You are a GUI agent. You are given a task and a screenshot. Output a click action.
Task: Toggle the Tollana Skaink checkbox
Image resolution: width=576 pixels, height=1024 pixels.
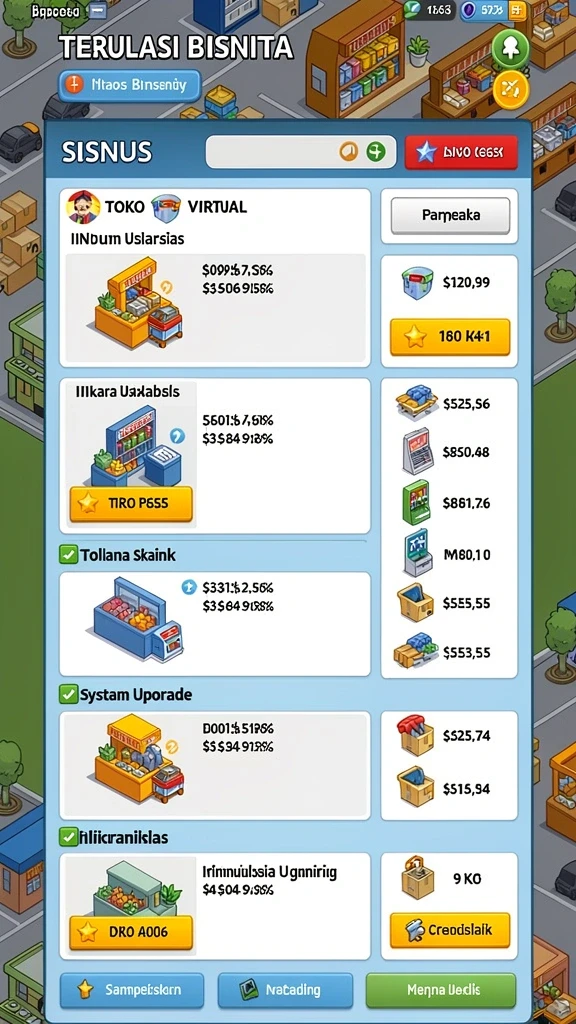click(68, 556)
